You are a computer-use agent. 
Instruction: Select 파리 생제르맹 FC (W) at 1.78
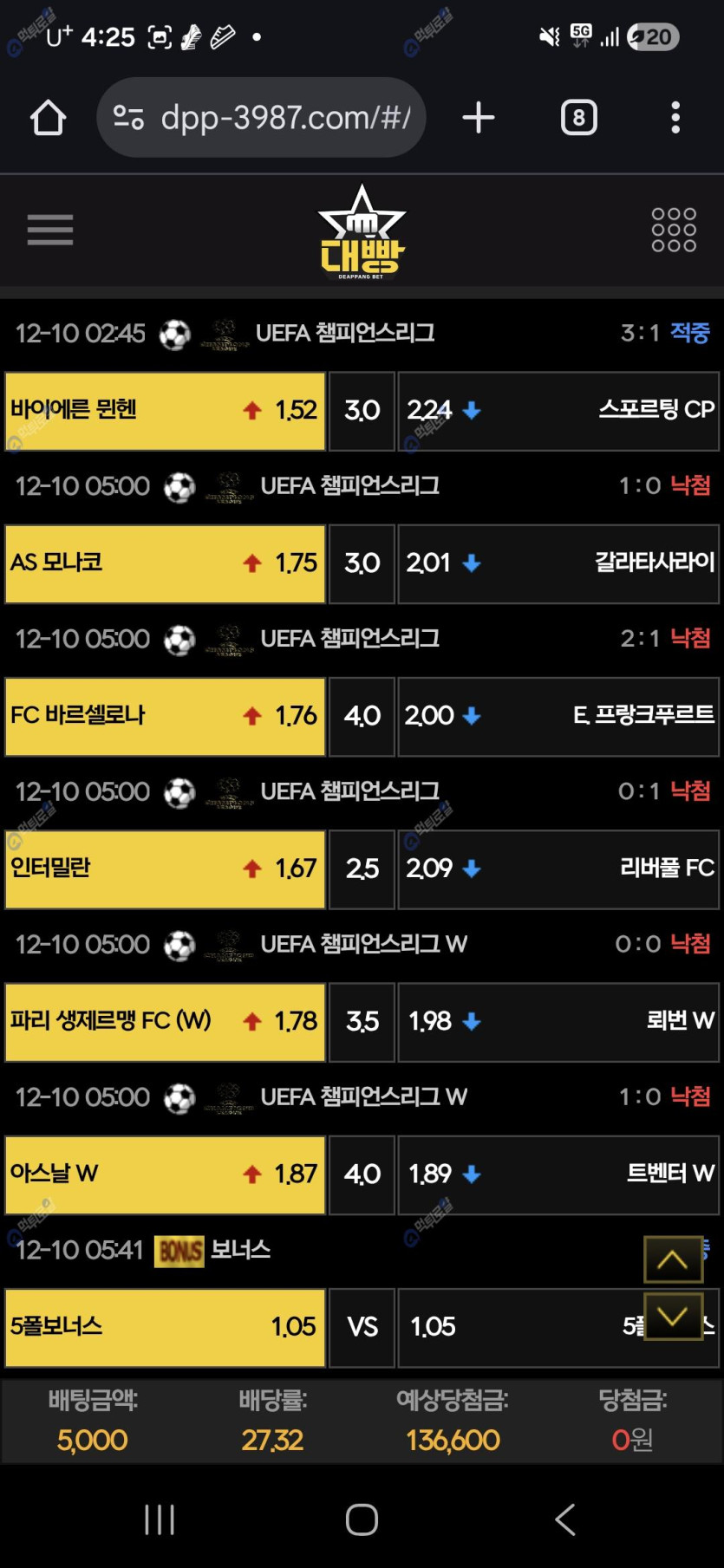pos(166,1021)
